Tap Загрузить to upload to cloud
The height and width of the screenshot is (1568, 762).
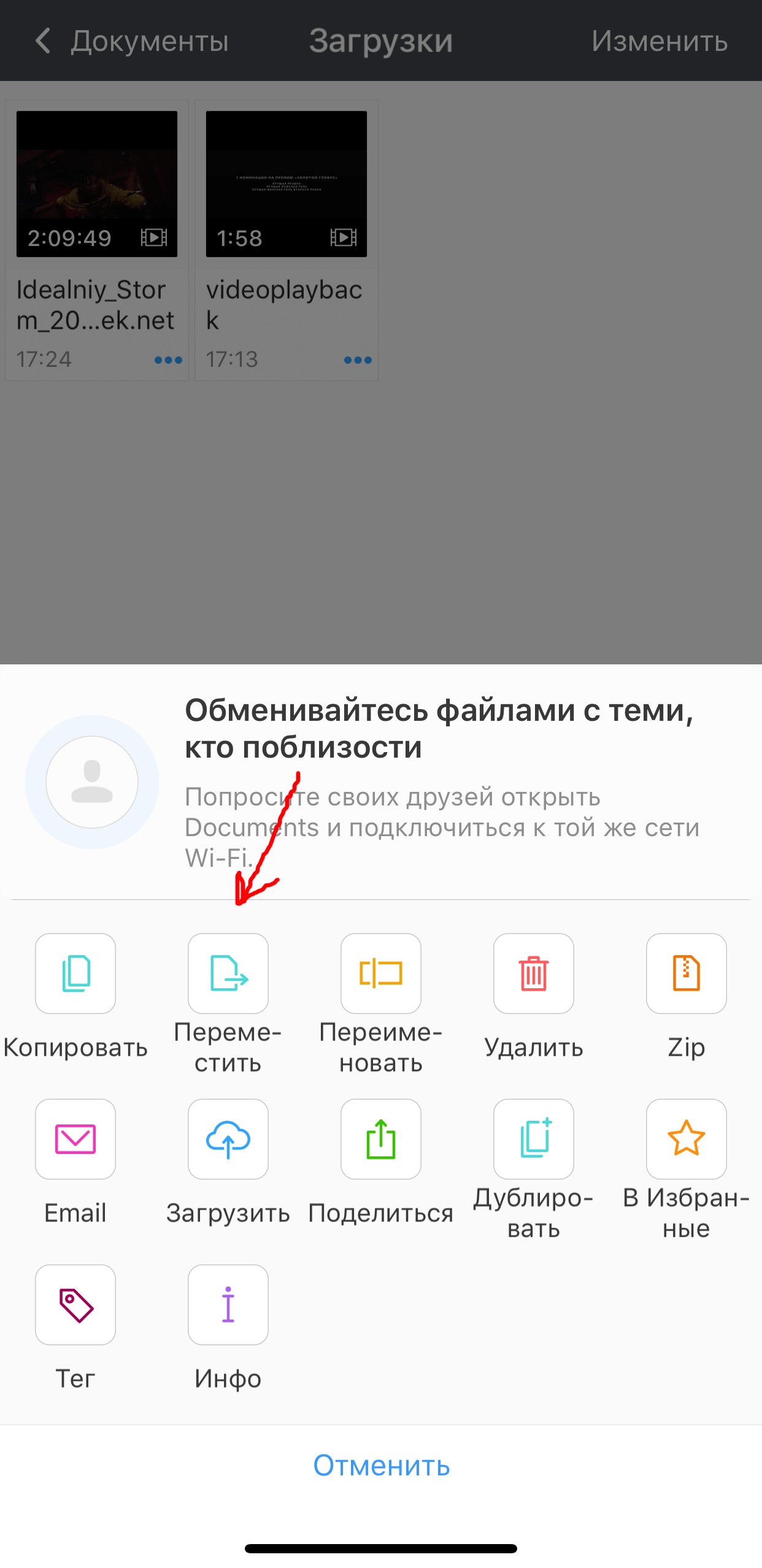pos(228,1139)
